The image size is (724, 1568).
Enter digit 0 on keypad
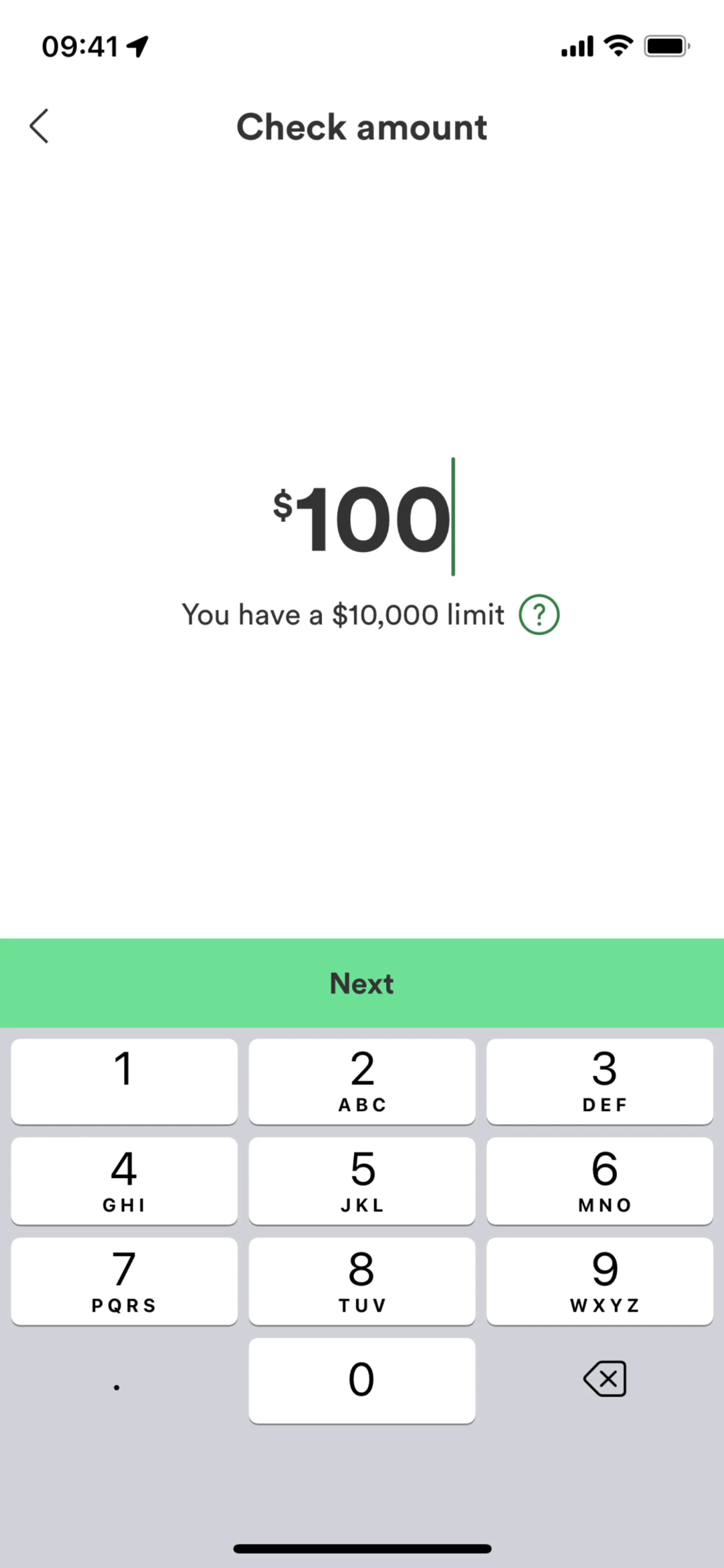(362, 1381)
